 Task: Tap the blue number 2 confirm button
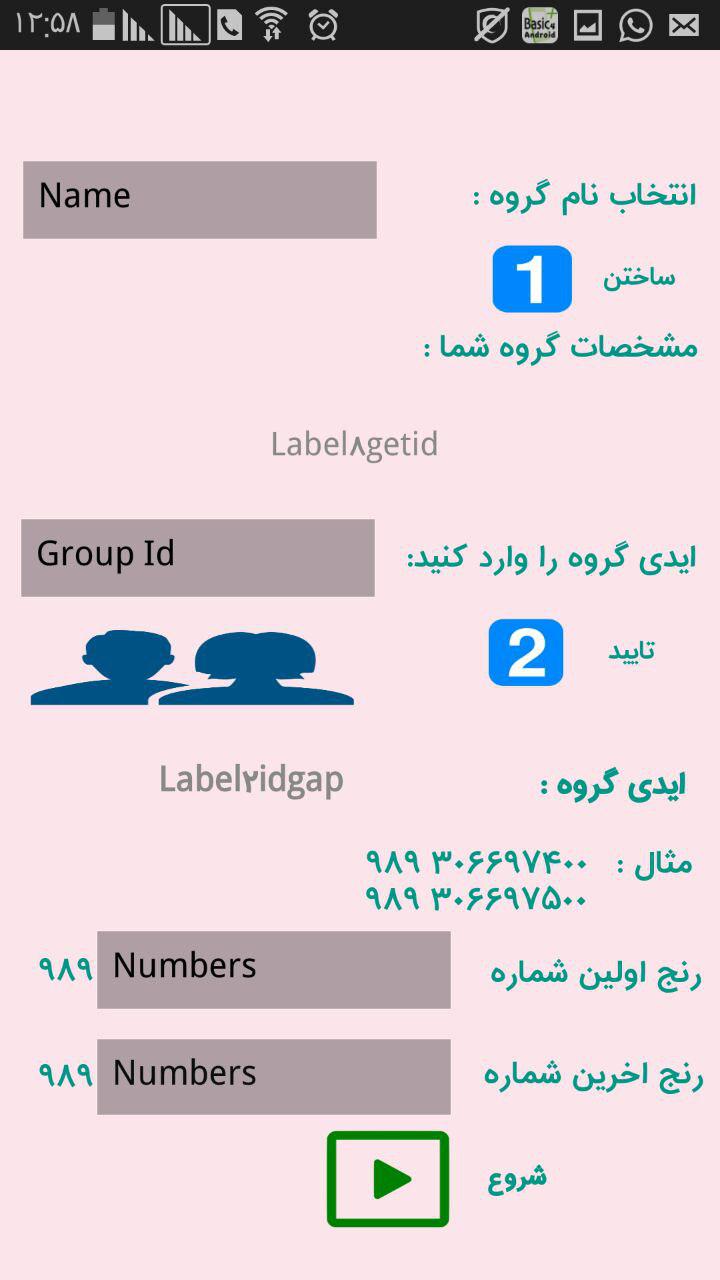click(x=526, y=653)
